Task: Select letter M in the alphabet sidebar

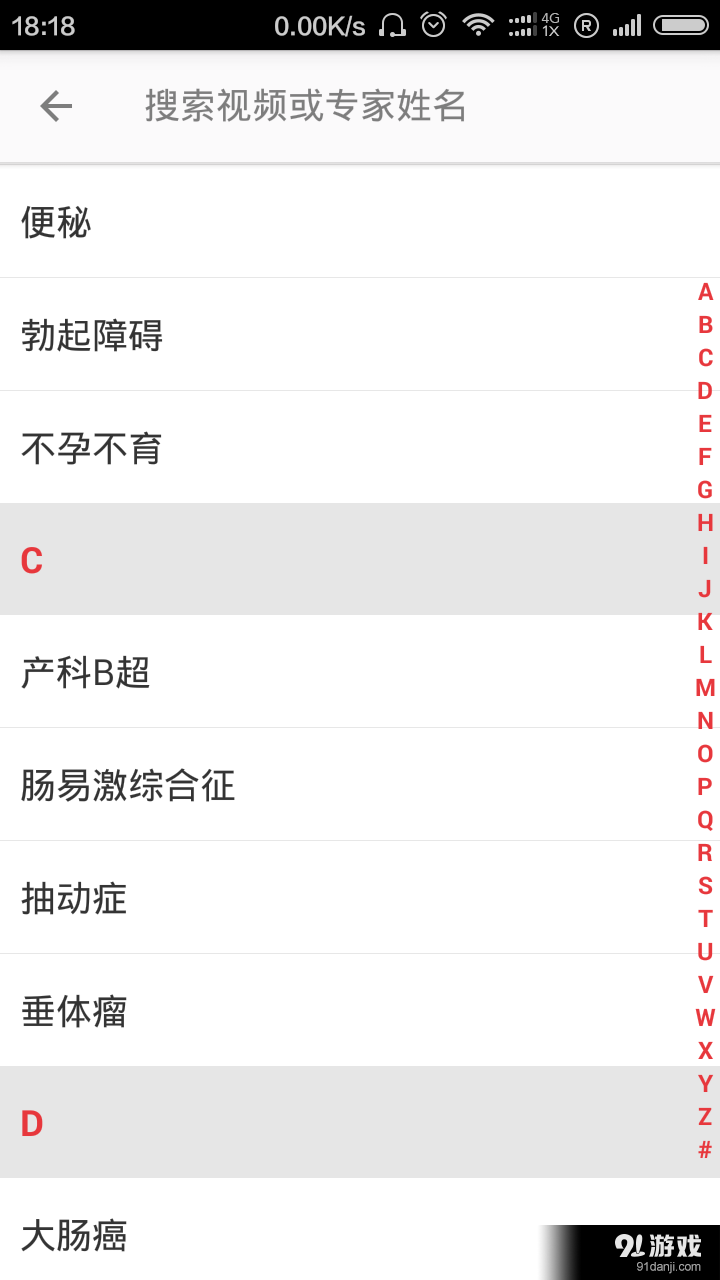Action: pyautogui.click(x=705, y=688)
